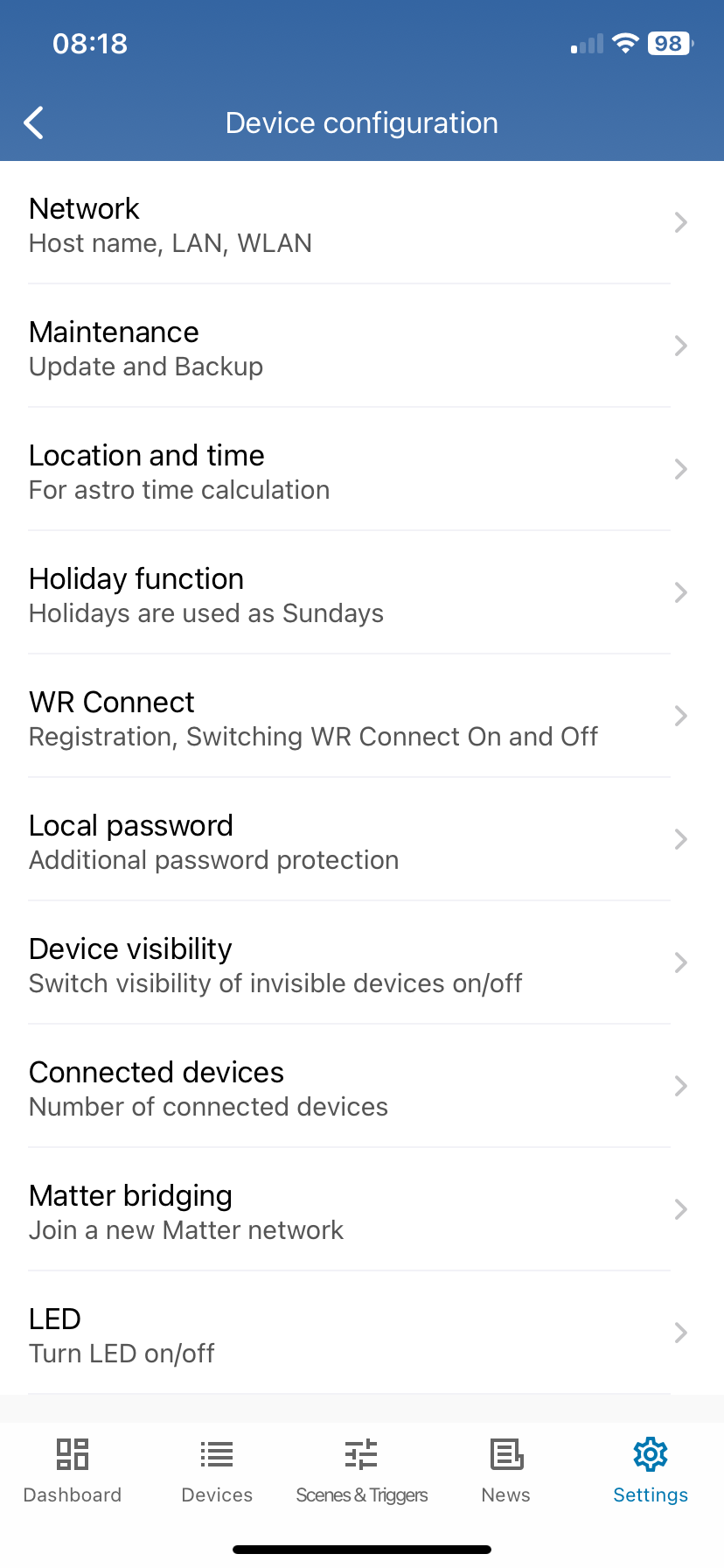Open LED on/off setting
724x1568 pixels.
350,1334
